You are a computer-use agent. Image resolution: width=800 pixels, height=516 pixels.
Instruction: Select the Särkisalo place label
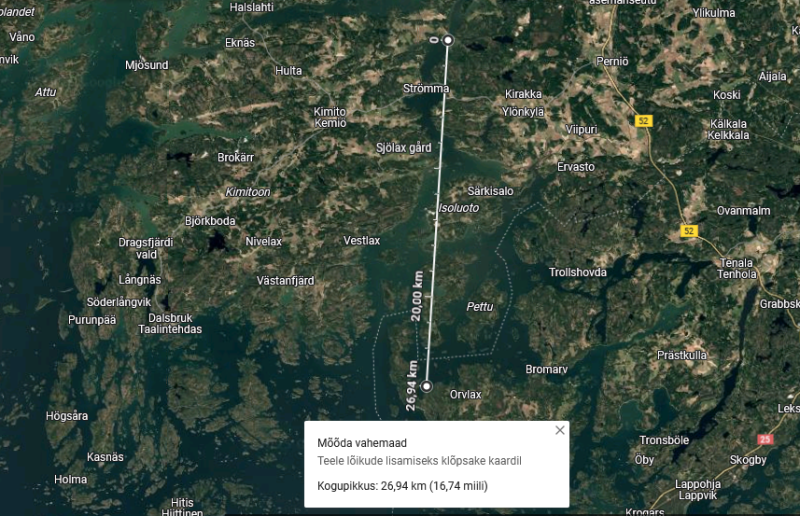click(x=490, y=190)
